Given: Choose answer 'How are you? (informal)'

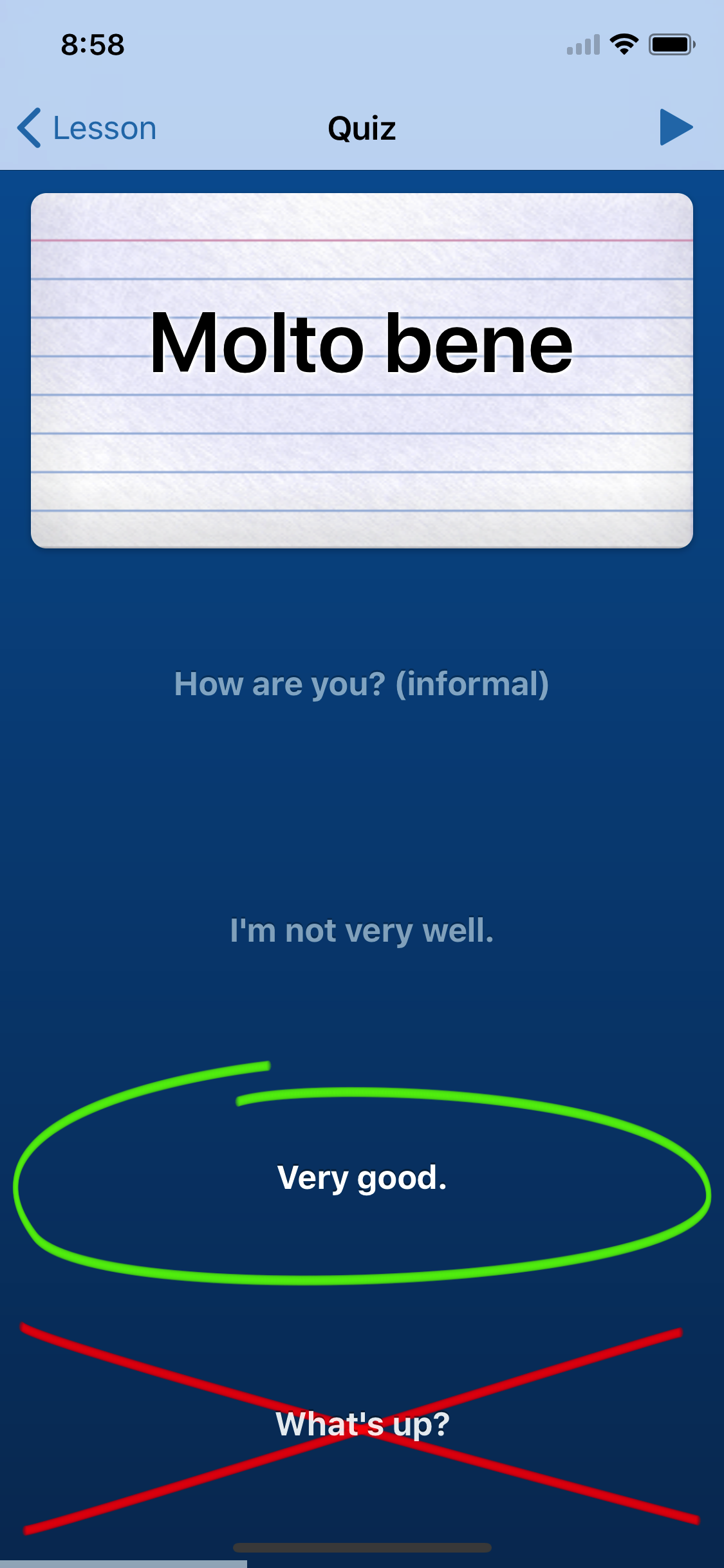Looking at the screenshot, I should [x=362, y=684].
